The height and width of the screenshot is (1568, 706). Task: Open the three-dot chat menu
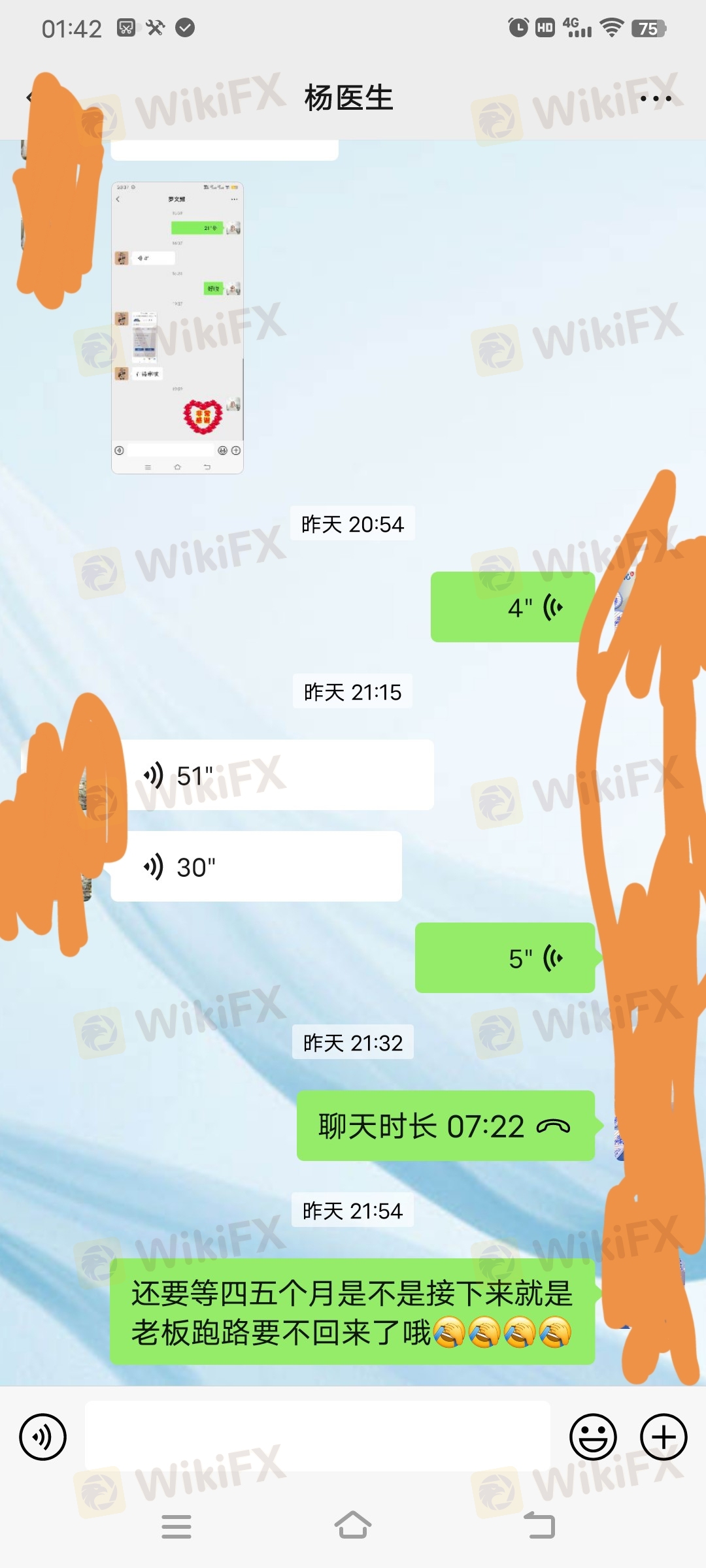coord(655,99)
